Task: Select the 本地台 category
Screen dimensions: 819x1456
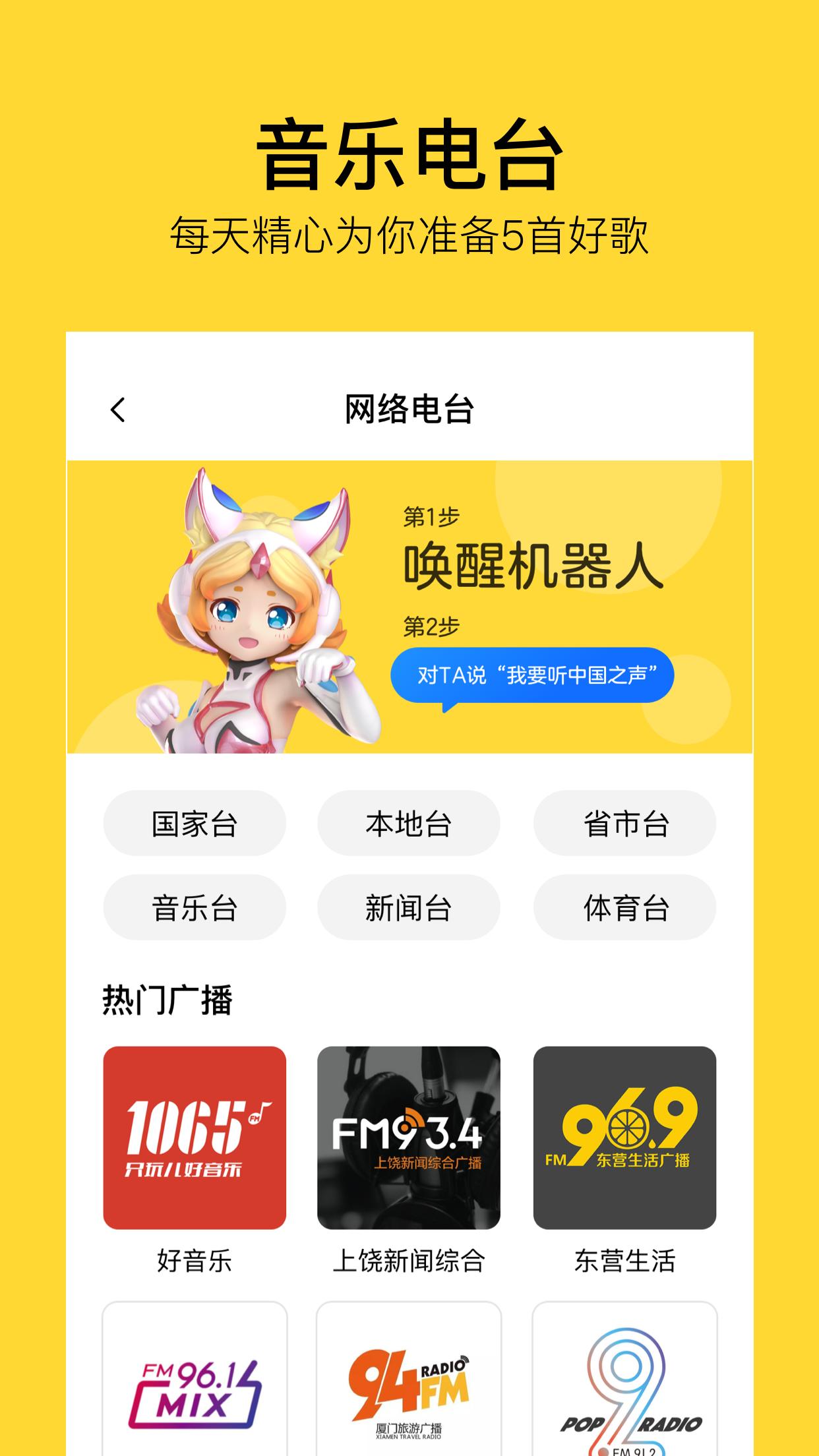Action: coord(409,824)
